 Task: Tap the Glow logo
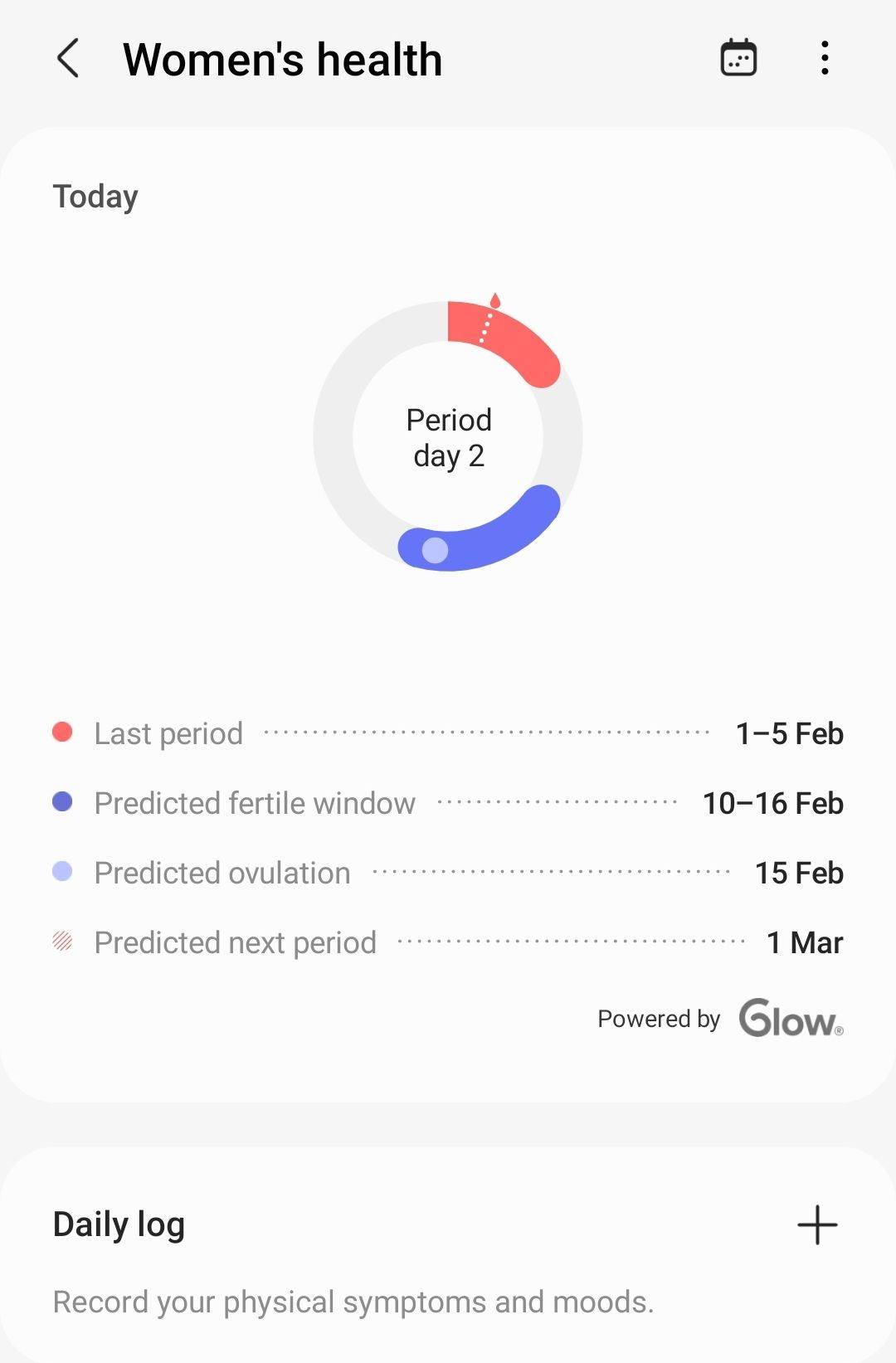pyautogui.click(x=788, y=1019)
